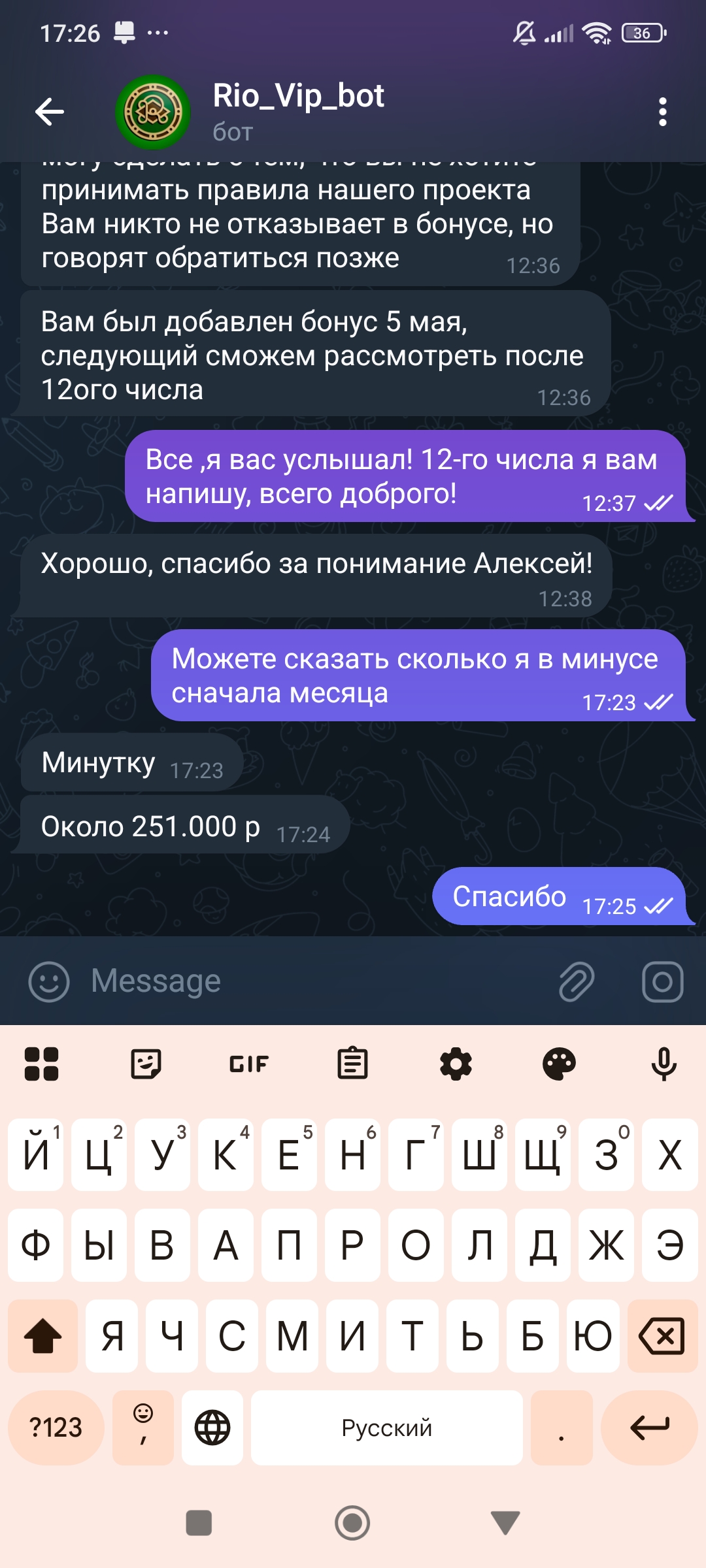Open the keyboard's four-squares menu
Viewport: 706px width, 1568px height.
point(42,1064)
